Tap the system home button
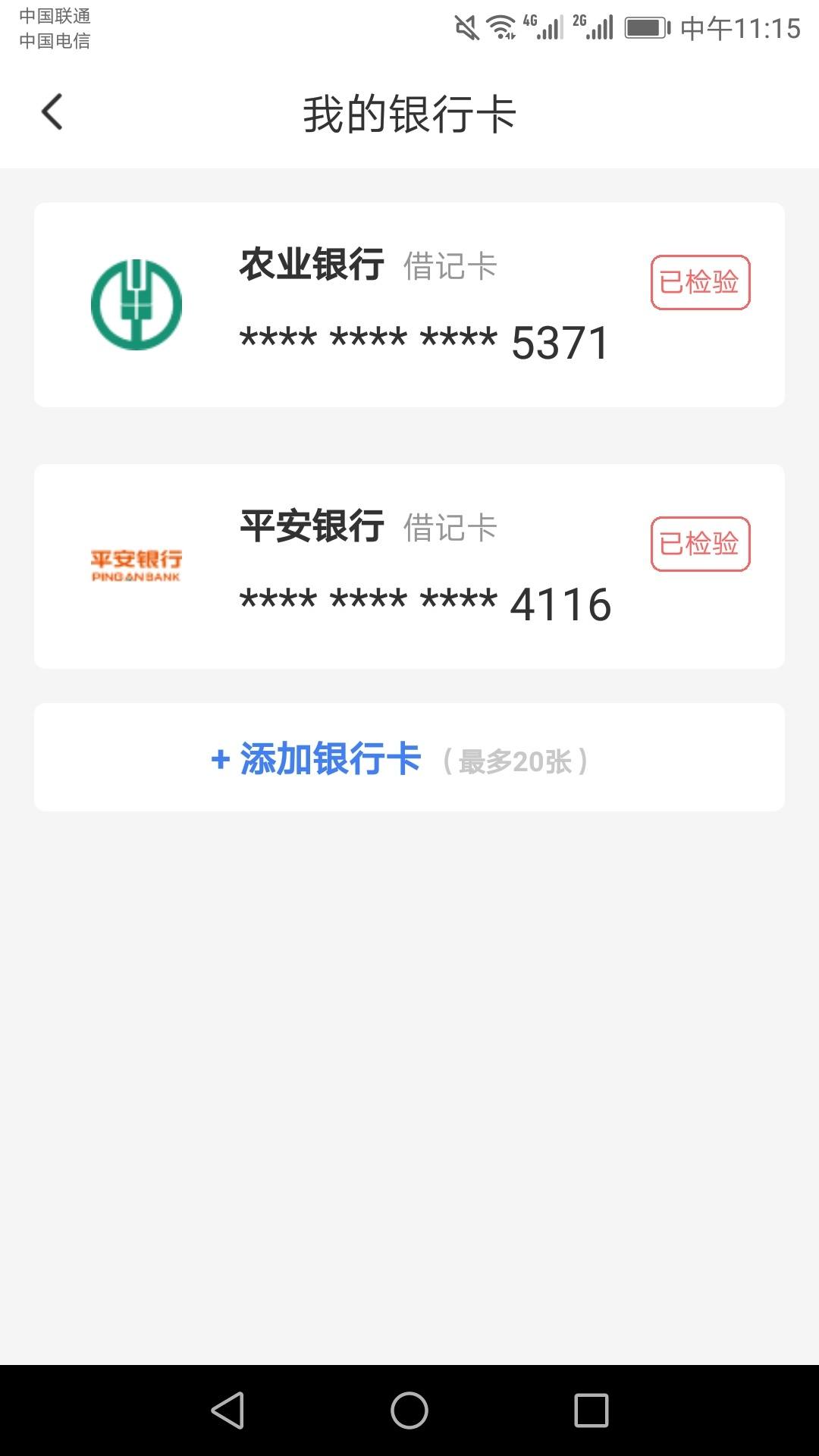Viewport: 819px width, 1456px height. pos(409,1410)
